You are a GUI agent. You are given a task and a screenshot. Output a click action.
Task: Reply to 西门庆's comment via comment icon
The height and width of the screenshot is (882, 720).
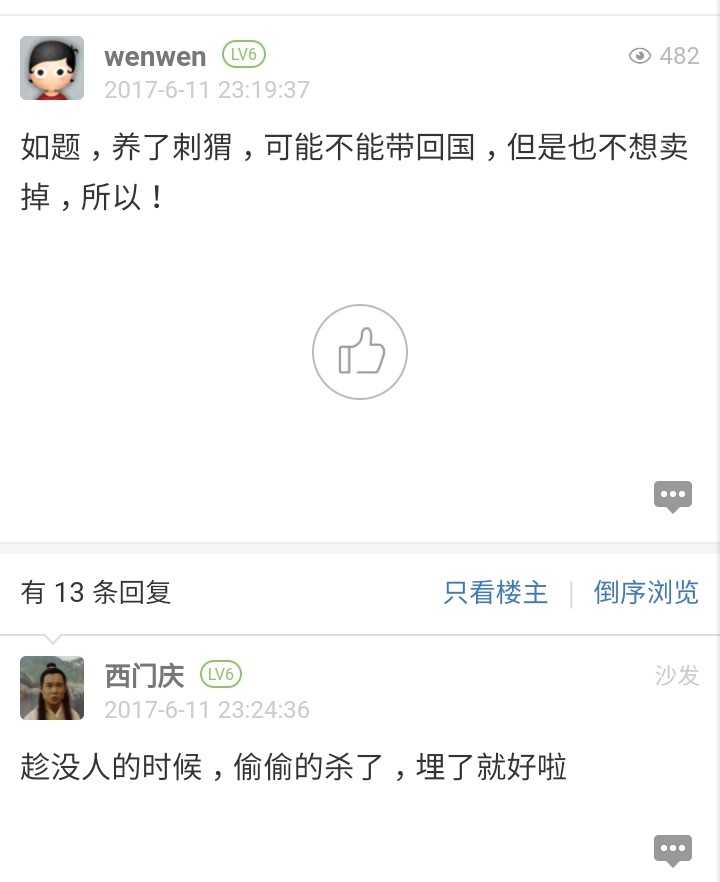point(672,850)
